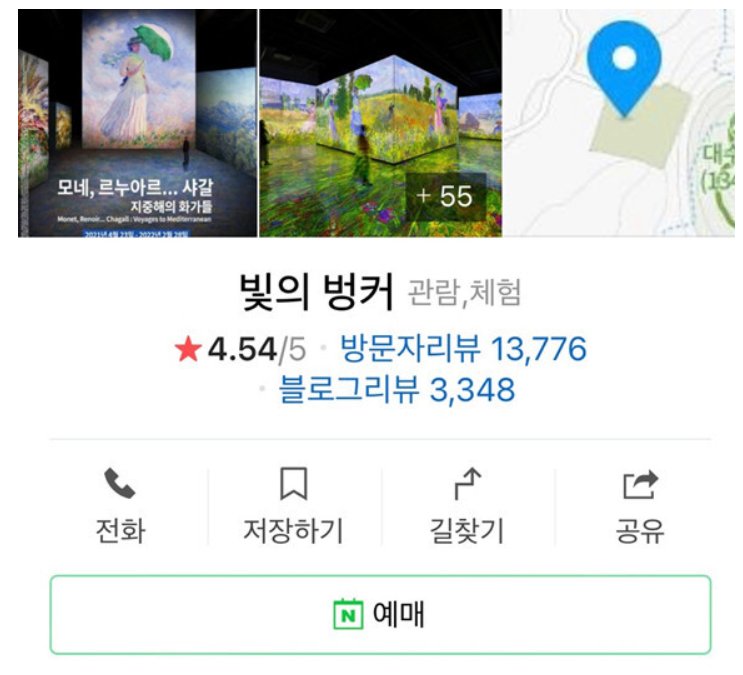Open the Monet exhibition poster photo
The width and height of the screenshot is (743, 675).
tap(138, 122)
